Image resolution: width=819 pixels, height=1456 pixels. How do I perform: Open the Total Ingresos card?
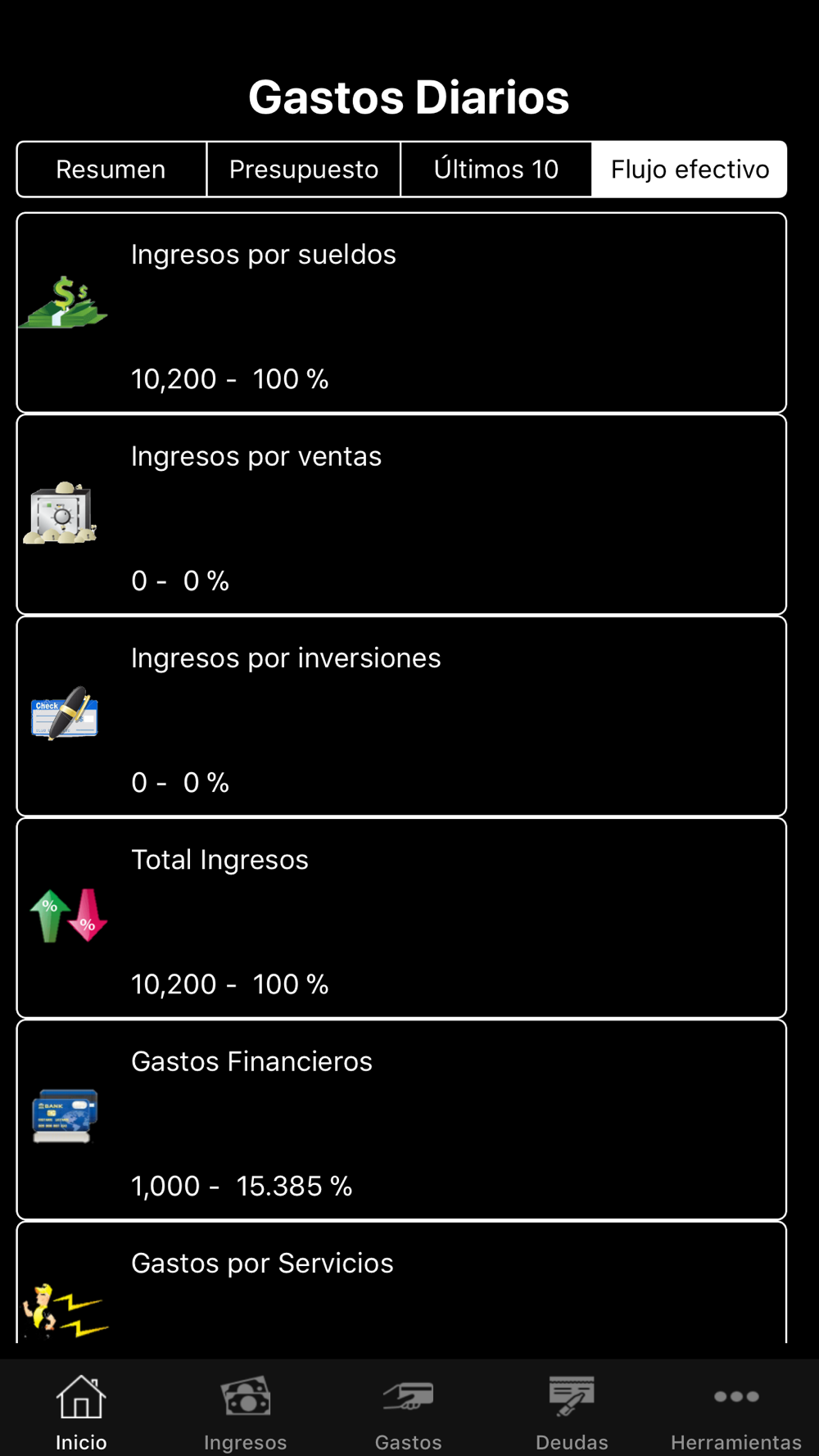401,918
